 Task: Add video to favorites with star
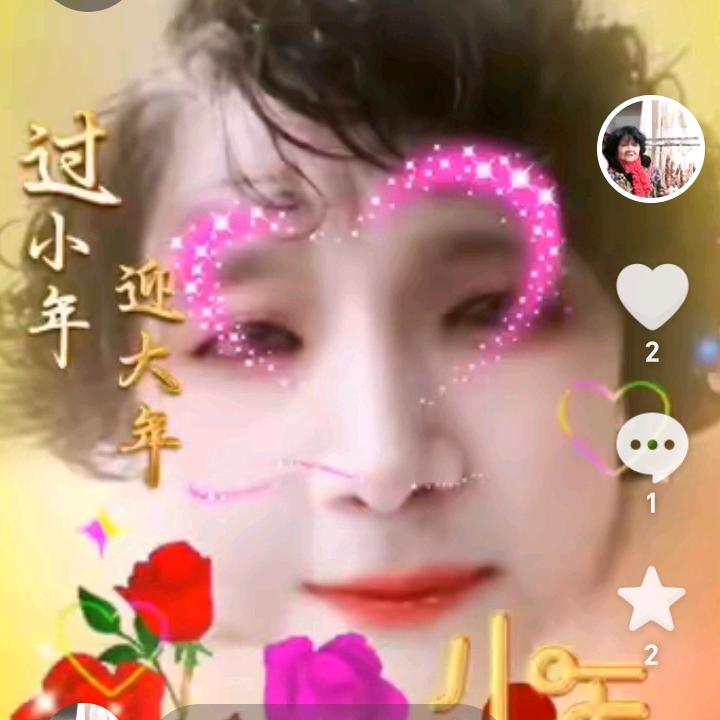pos(652,598)
